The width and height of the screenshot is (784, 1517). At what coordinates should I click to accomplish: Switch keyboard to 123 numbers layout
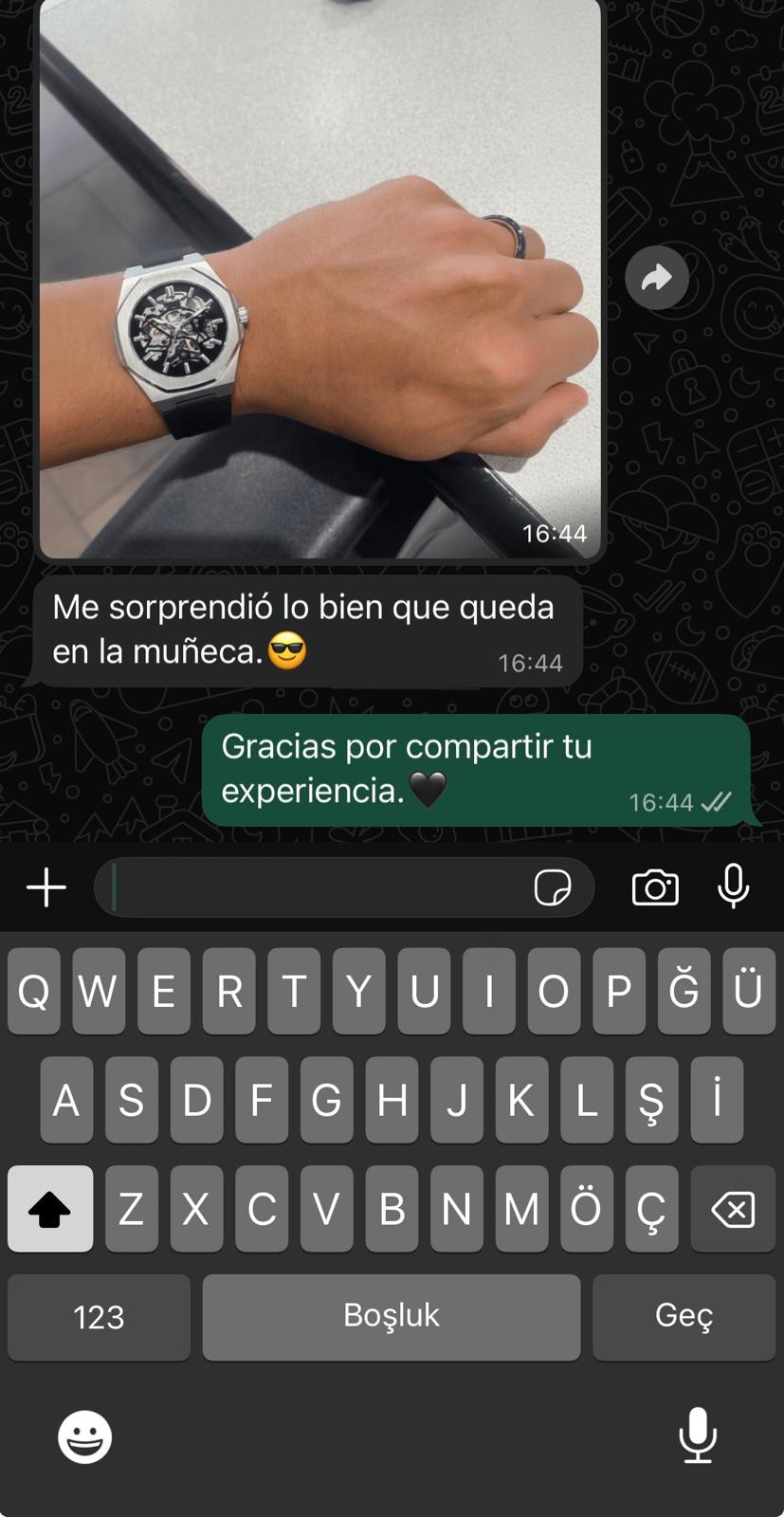tap(99, 1317)
